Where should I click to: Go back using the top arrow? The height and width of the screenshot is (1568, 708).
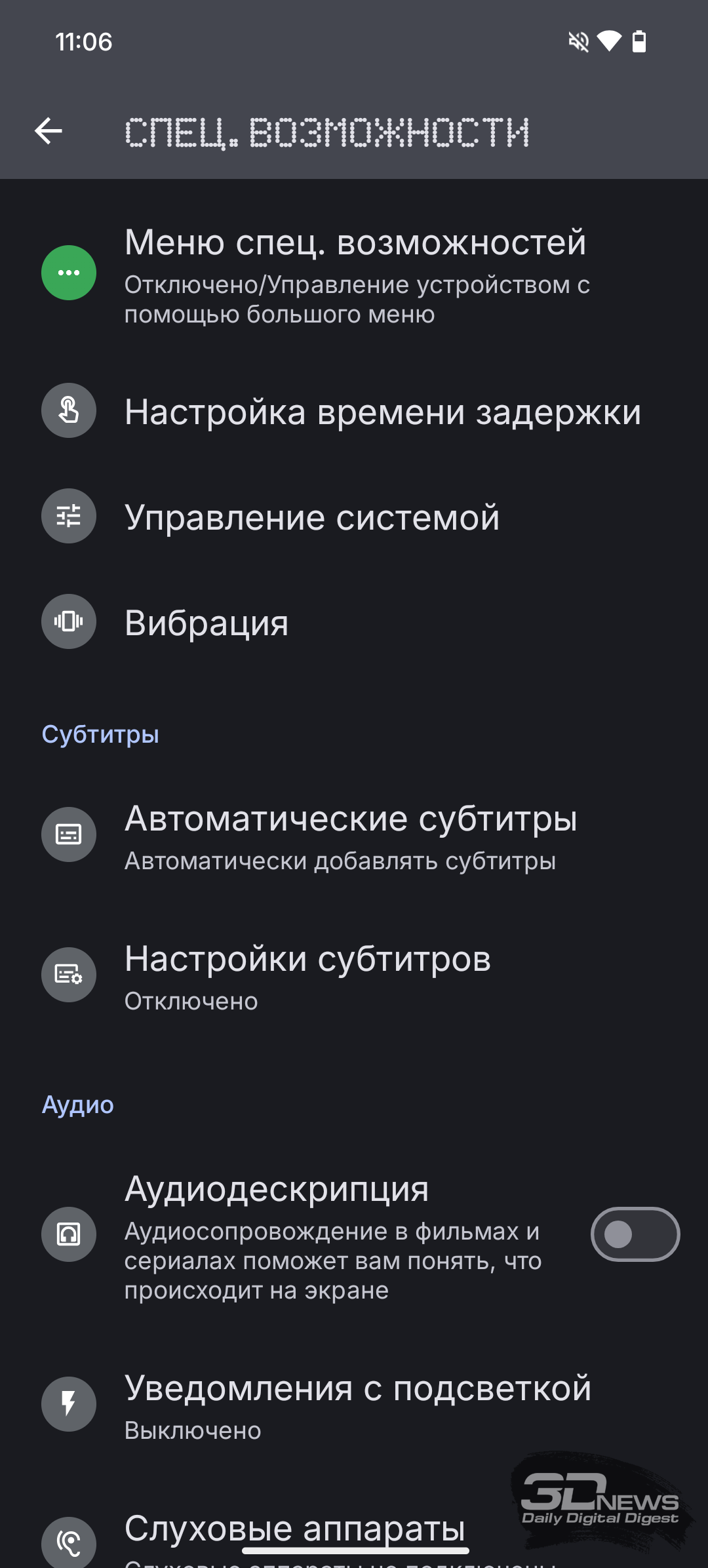tap(49, 131)
